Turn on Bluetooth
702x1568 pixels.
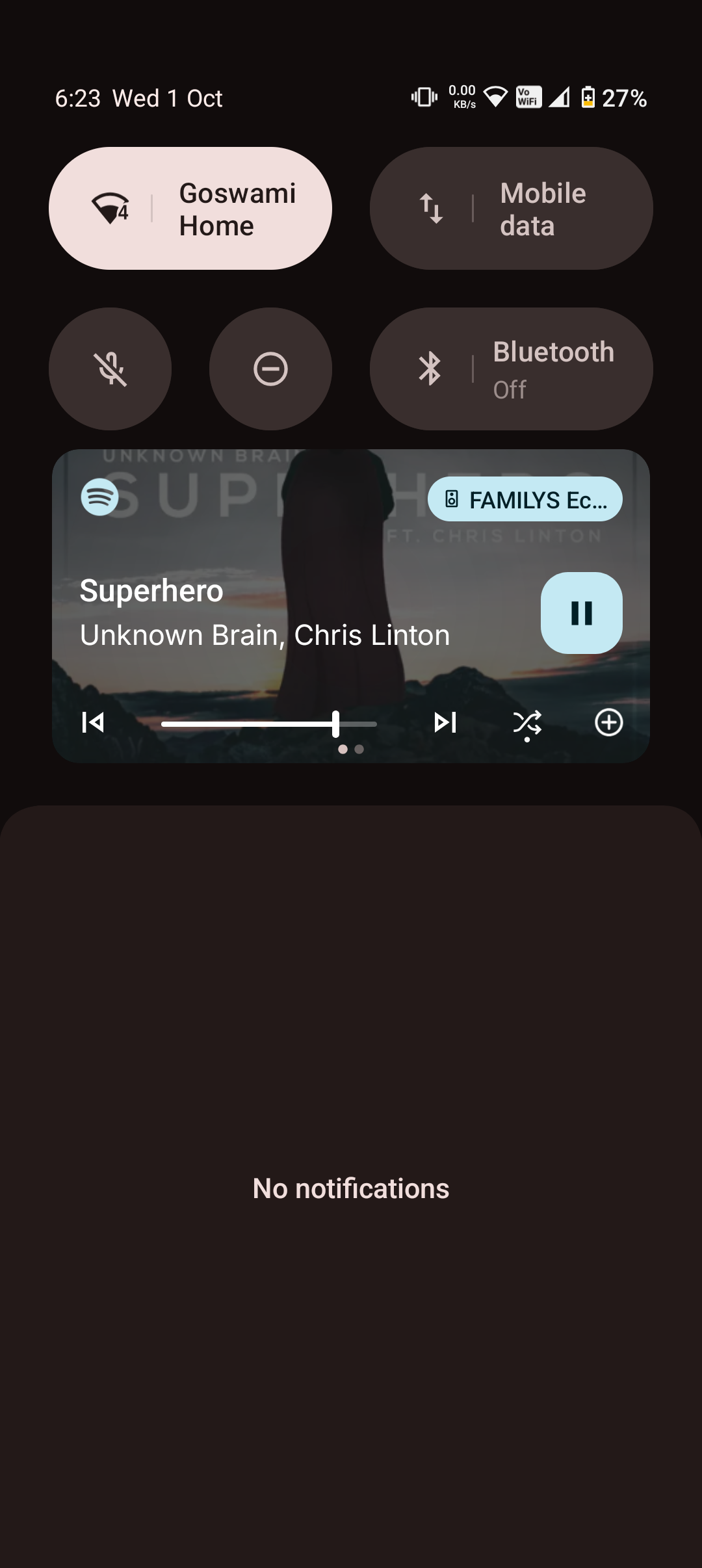[x=511, y=369]
